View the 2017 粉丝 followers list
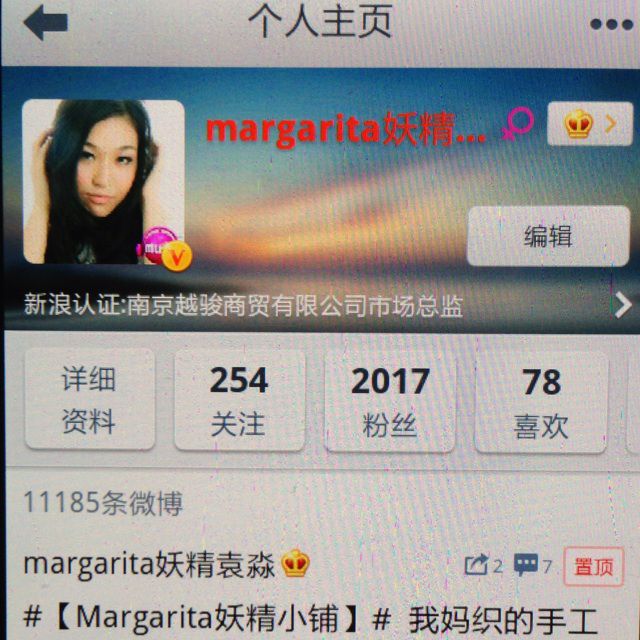The image size is (640, 640). pos(389,400)
